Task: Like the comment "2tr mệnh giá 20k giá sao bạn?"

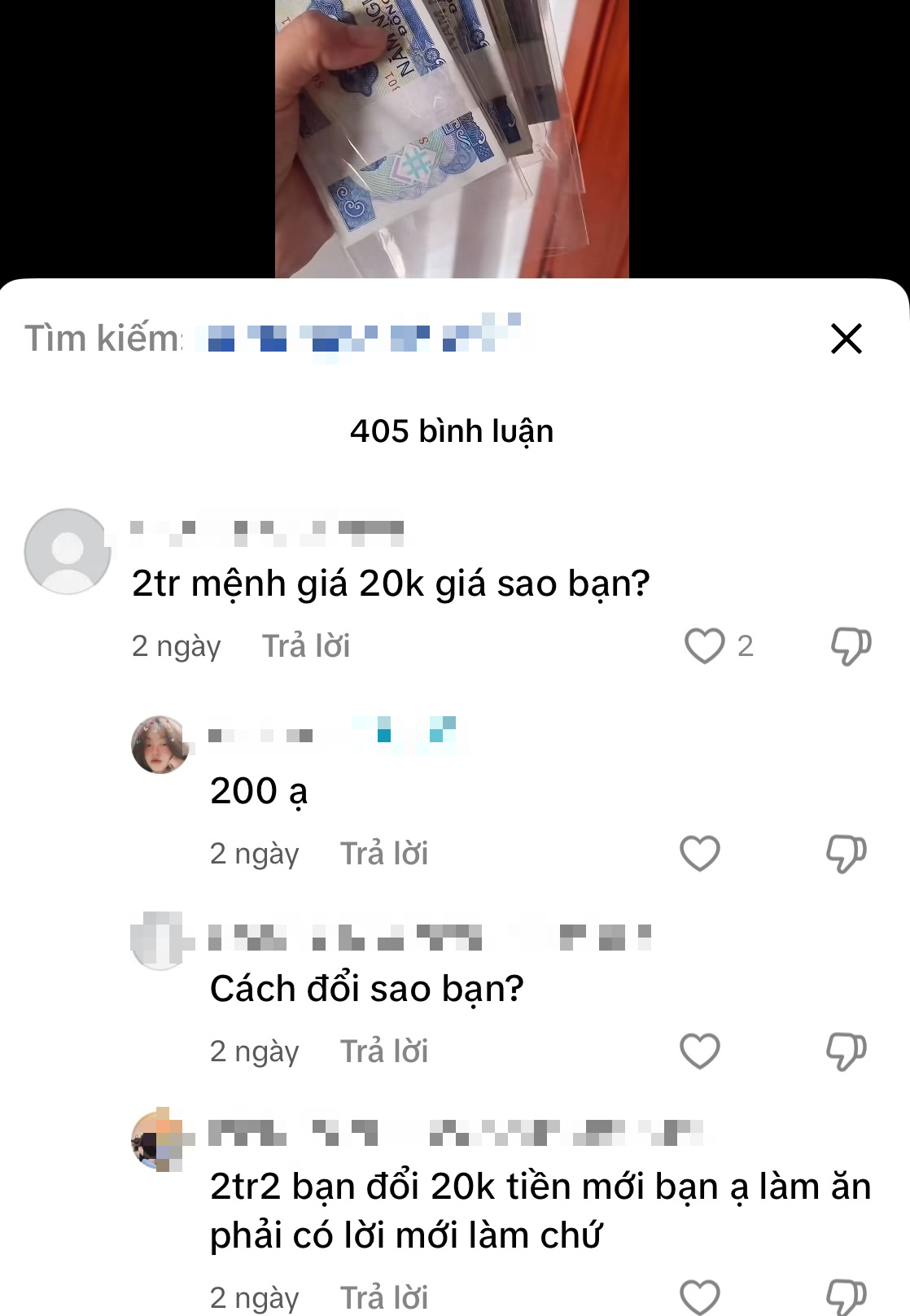Action: tap(704, 646)
